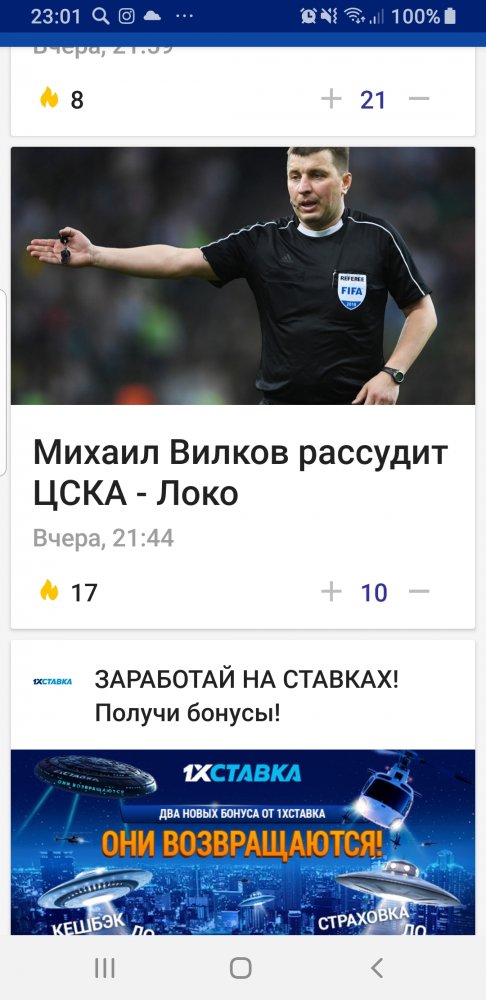Viewport: 486px width, 1000px height.
Task: Go to the home screen
Action: tap(240, 968)
